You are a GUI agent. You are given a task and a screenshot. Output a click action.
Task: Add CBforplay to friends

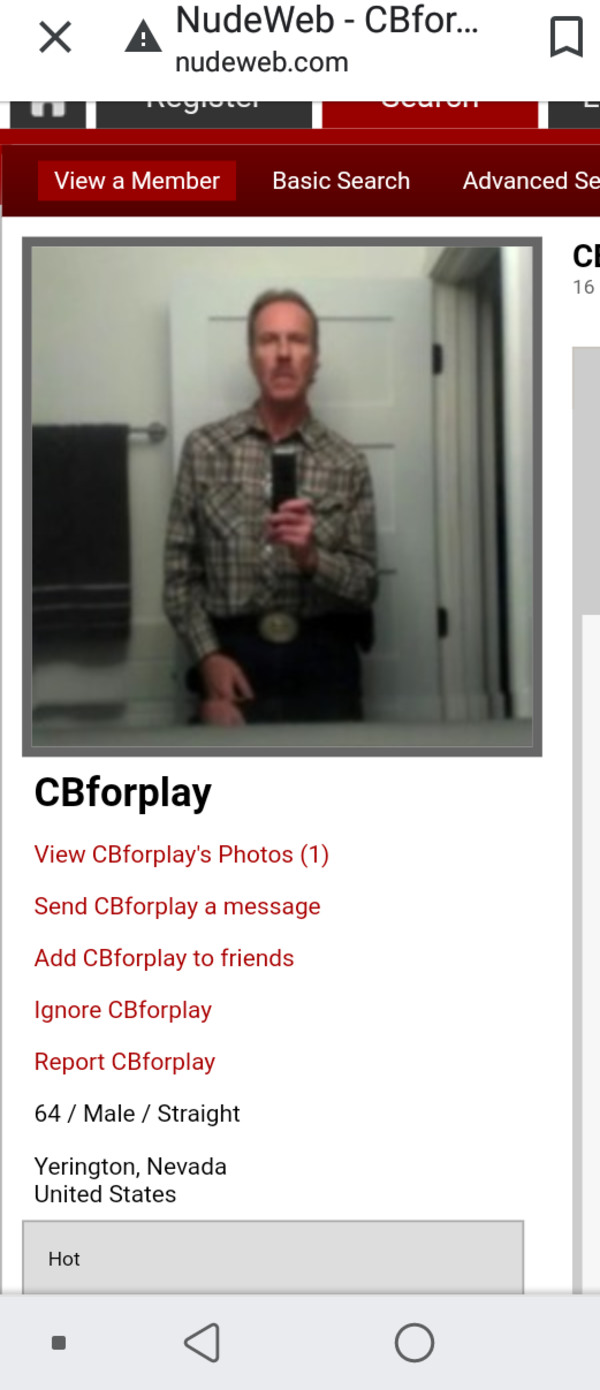pos(164,958)
